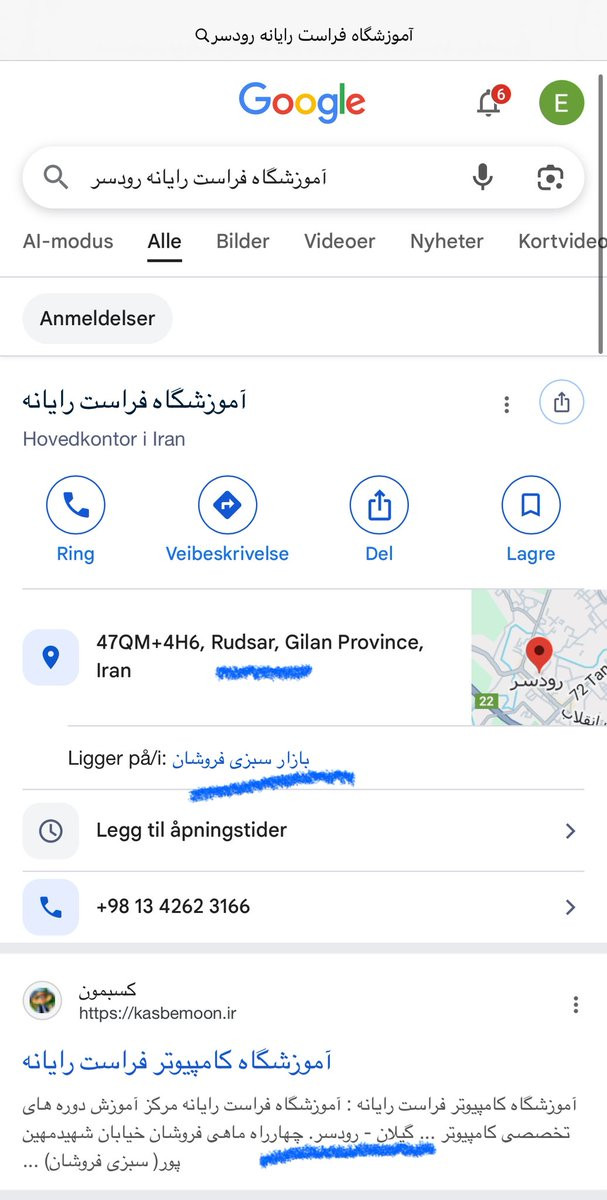Screen dimensions: 607x1200
Task: Get directions via Veibeskrivelse
Action: tap(228, 520)
